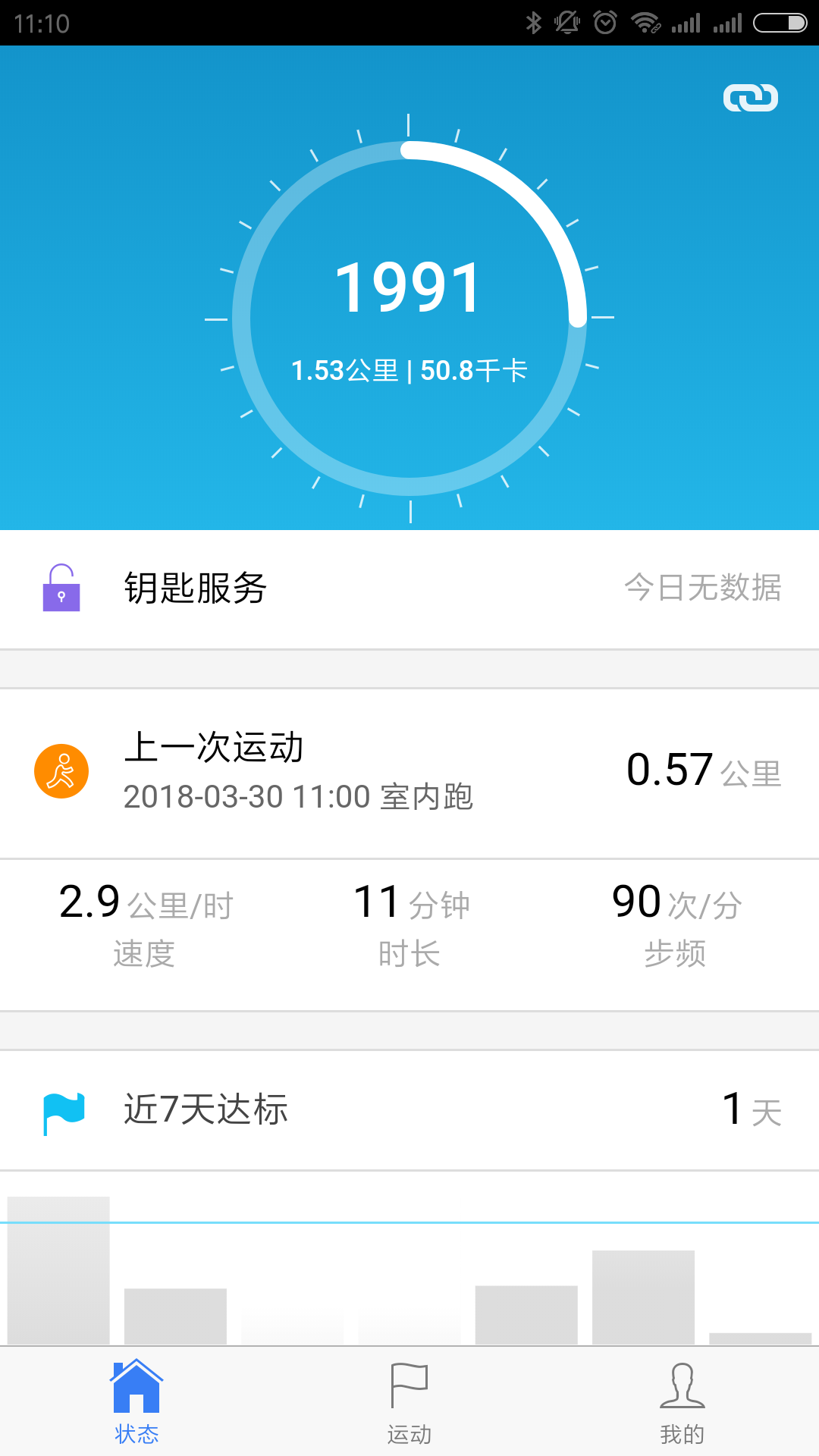The height and width of the screenshot is (1456, 819).
Task: Switch to the 运动 tab
Action: pyautogui.click(x=409, y=1401)
